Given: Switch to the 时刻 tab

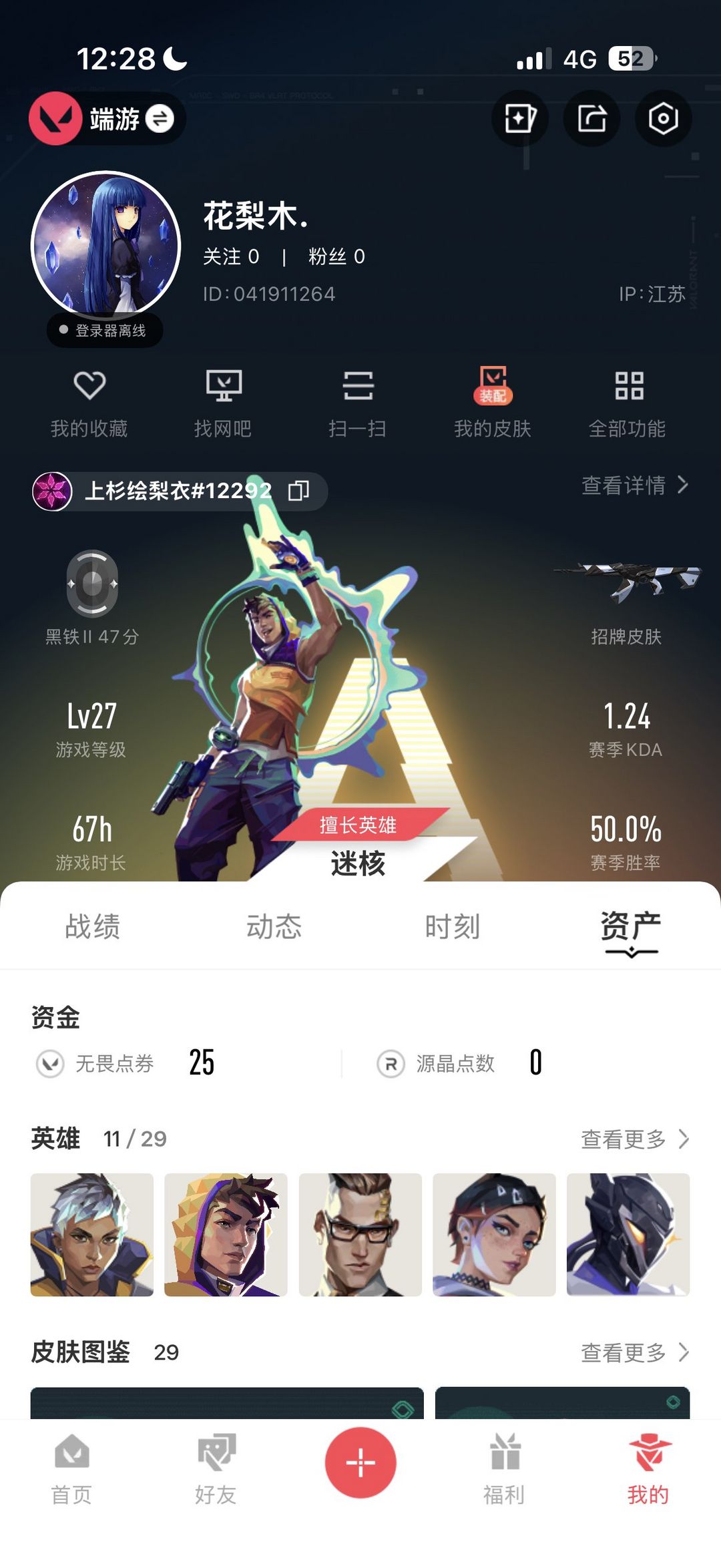Looking at the screenshot, I should point(453,926).
